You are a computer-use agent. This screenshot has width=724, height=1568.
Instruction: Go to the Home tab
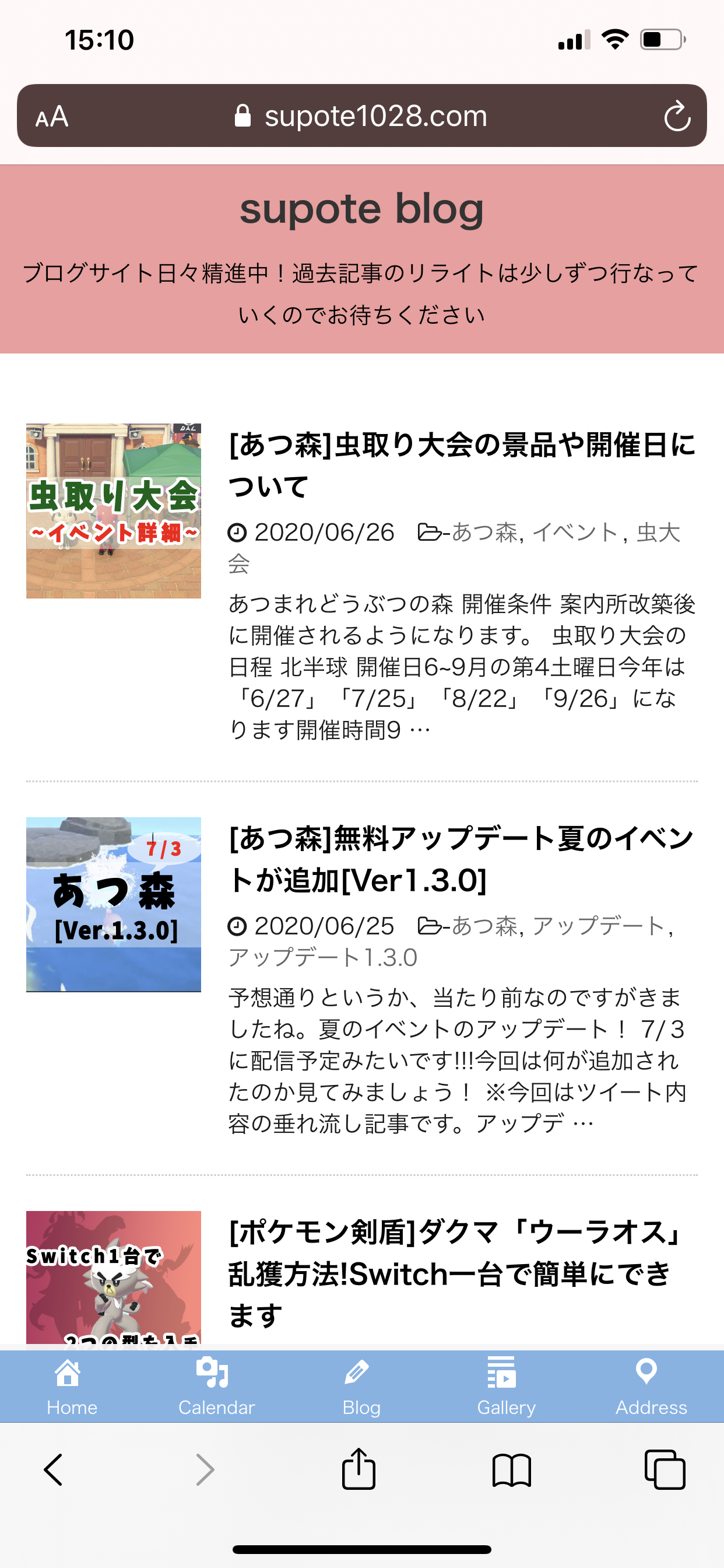pos(72,1386)
